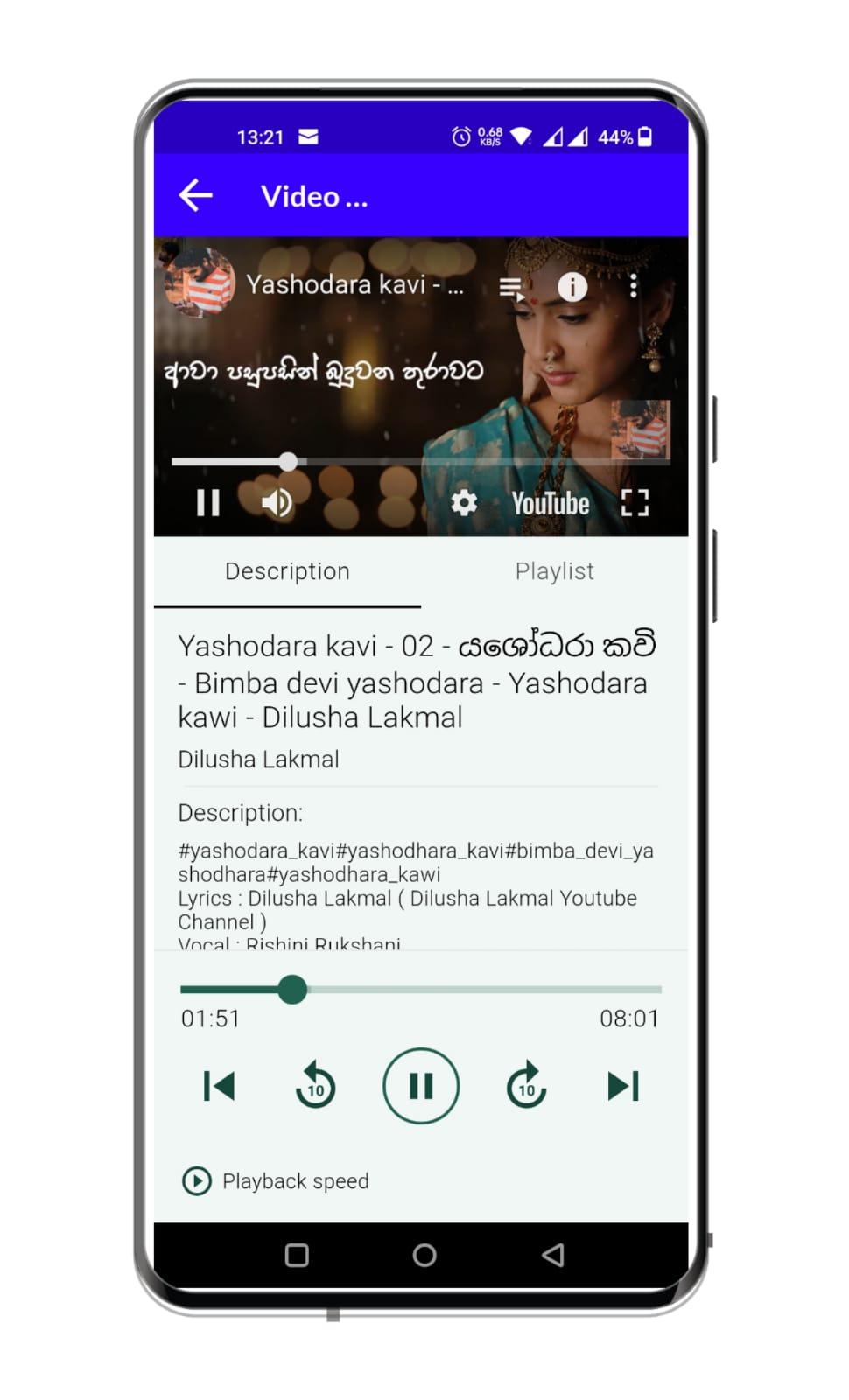Open the video settings gear
The height and width of the screenshot is (1400, 849).
click(x=464, y=502)
